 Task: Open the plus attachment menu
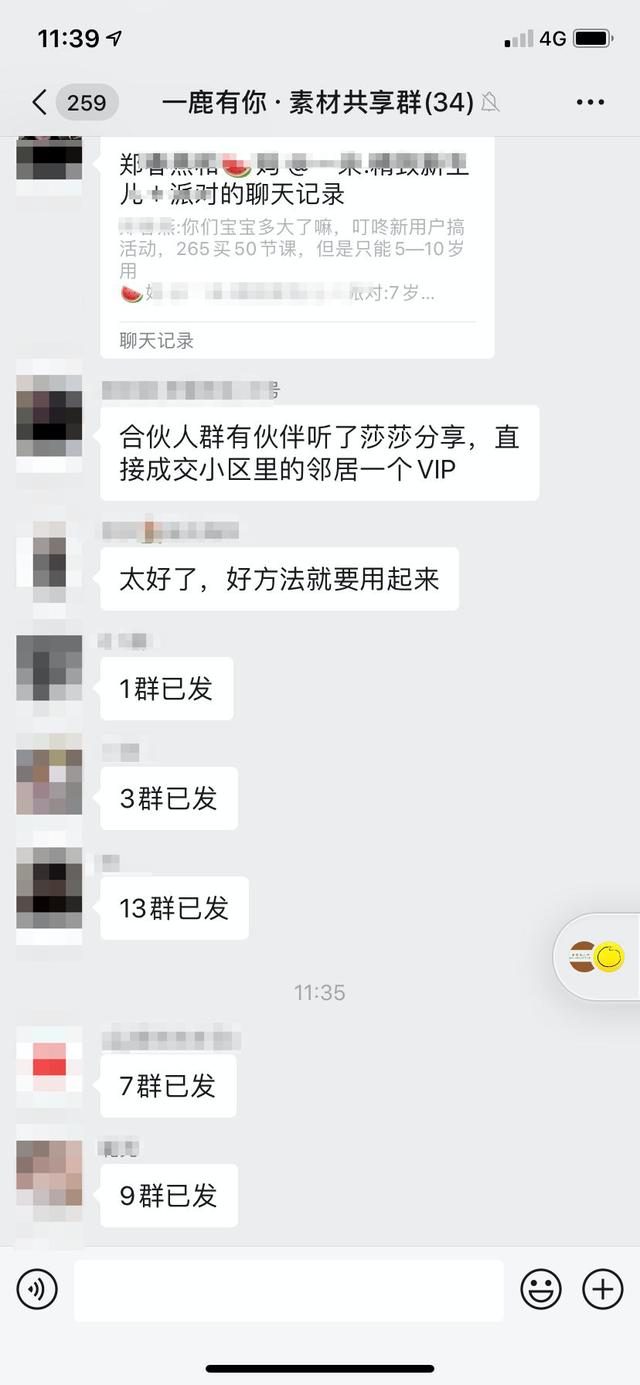pyautogui.click(x=602, y=1290)
